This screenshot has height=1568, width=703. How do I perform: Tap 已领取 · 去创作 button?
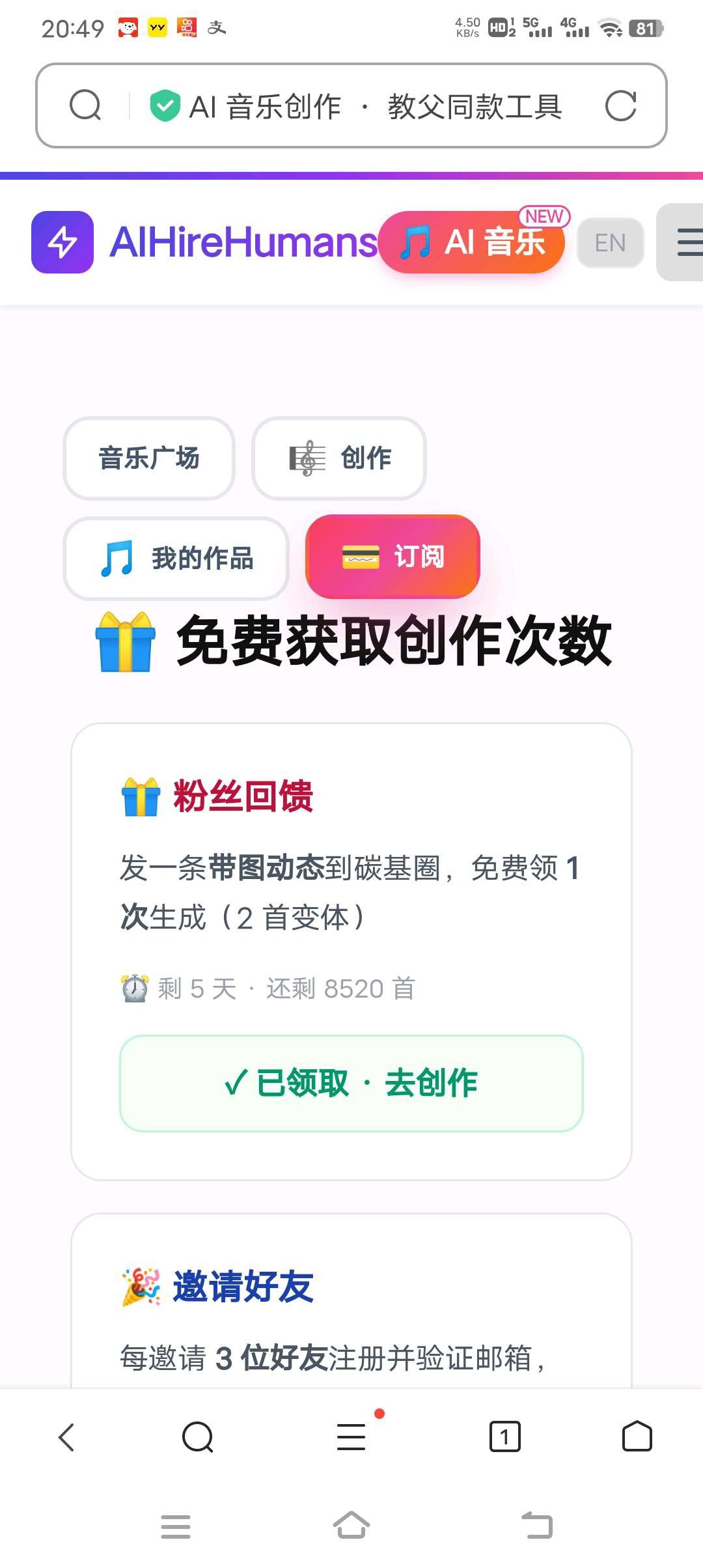pos(351,1083)
